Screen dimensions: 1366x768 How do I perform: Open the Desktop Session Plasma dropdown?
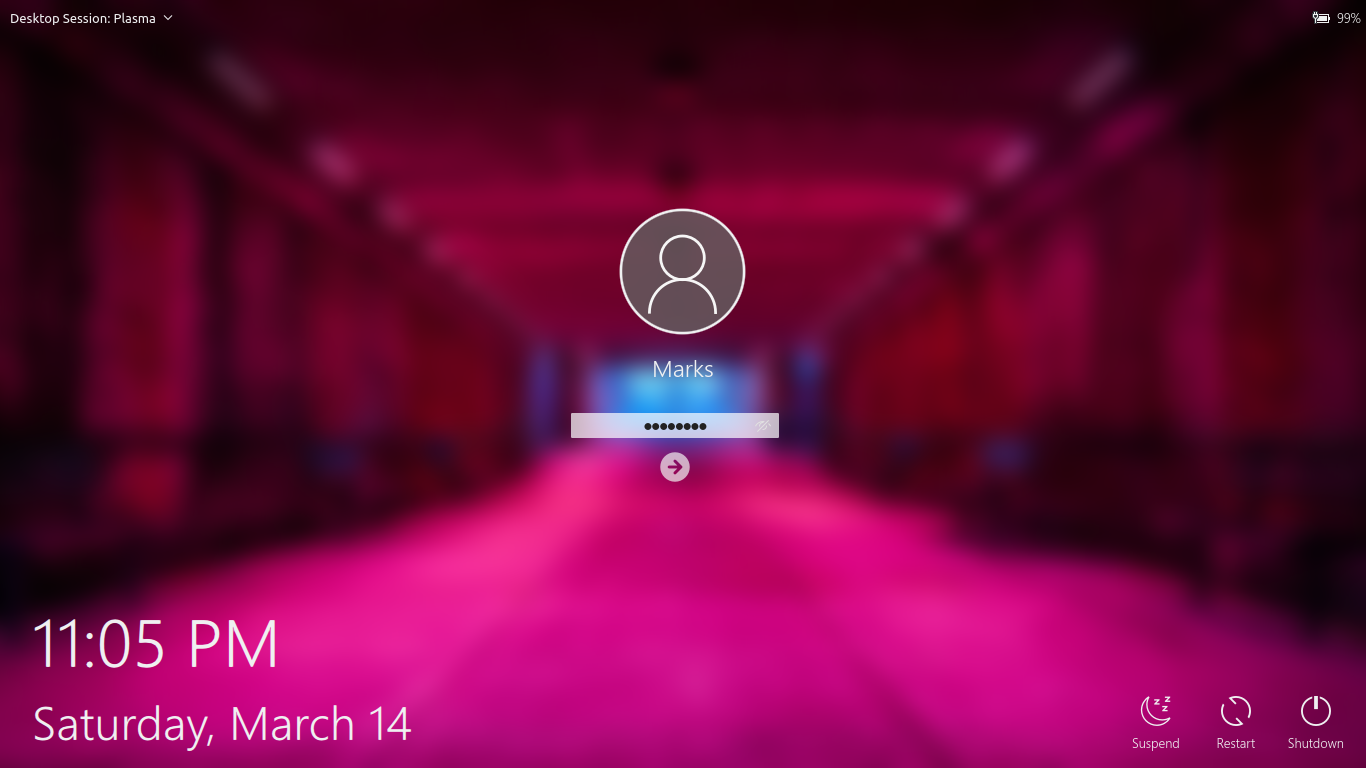[91, 18]
